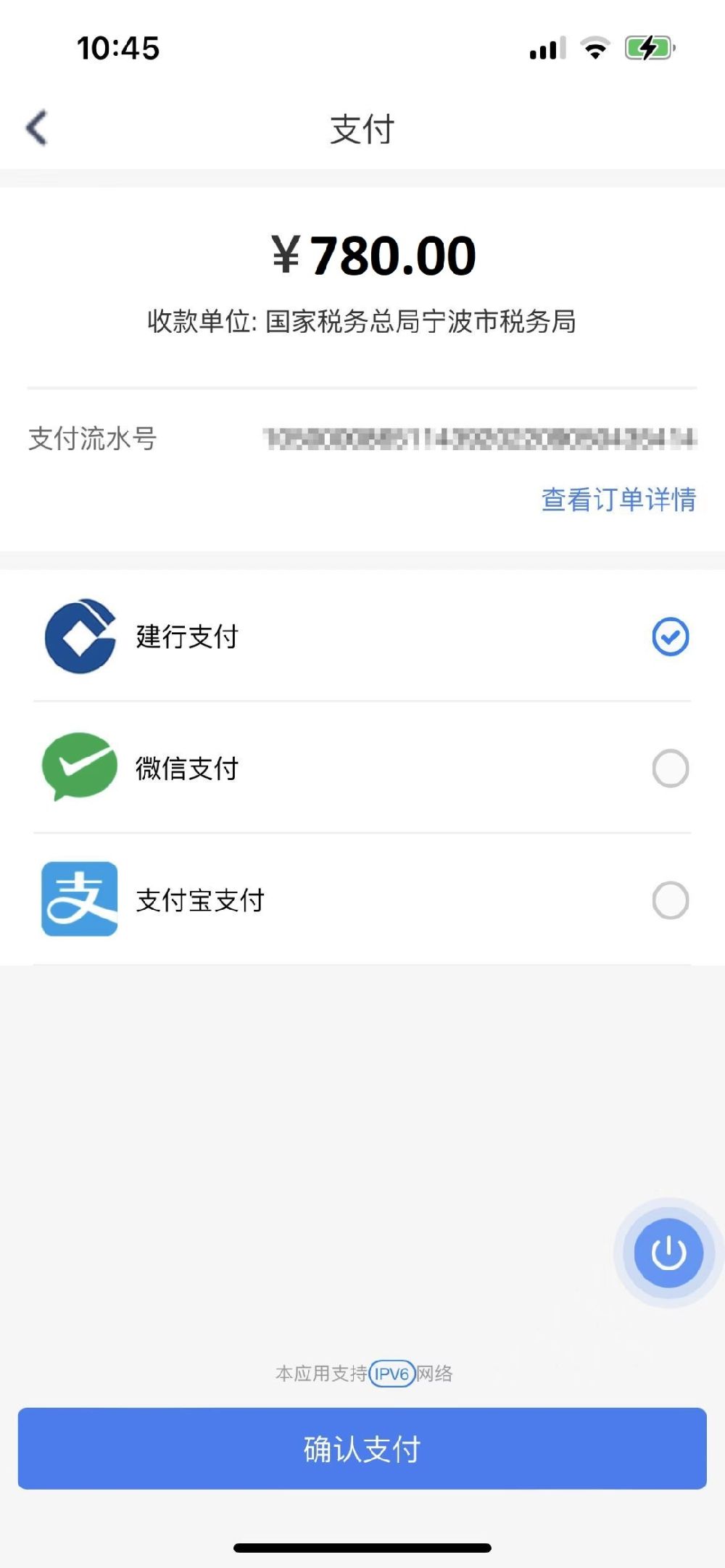Open 查看订单详情 link
The height and width of the screenshot is (1568, 725).
(x=618, y=499)
